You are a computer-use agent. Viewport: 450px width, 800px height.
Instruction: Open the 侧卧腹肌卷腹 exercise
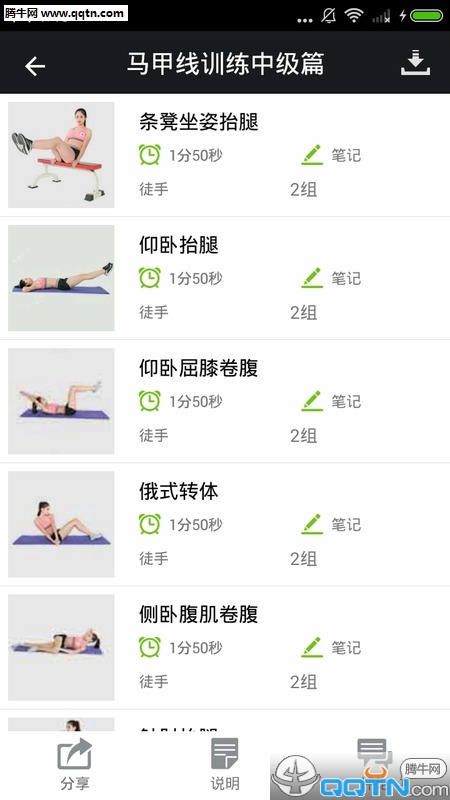pyautogui.click(x=225, y=647)
